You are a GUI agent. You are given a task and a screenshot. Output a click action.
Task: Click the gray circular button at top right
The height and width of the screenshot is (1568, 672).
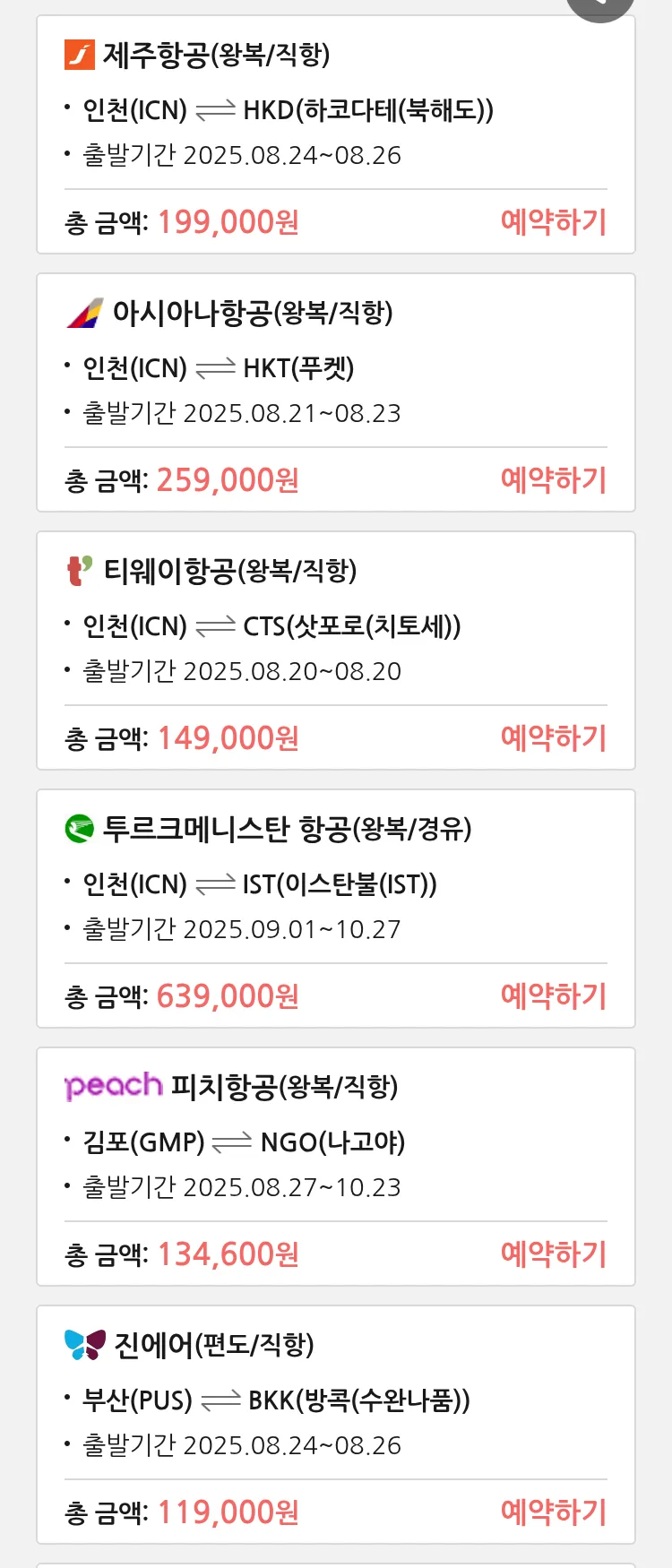pyautogui.click(x=599, y=4)
